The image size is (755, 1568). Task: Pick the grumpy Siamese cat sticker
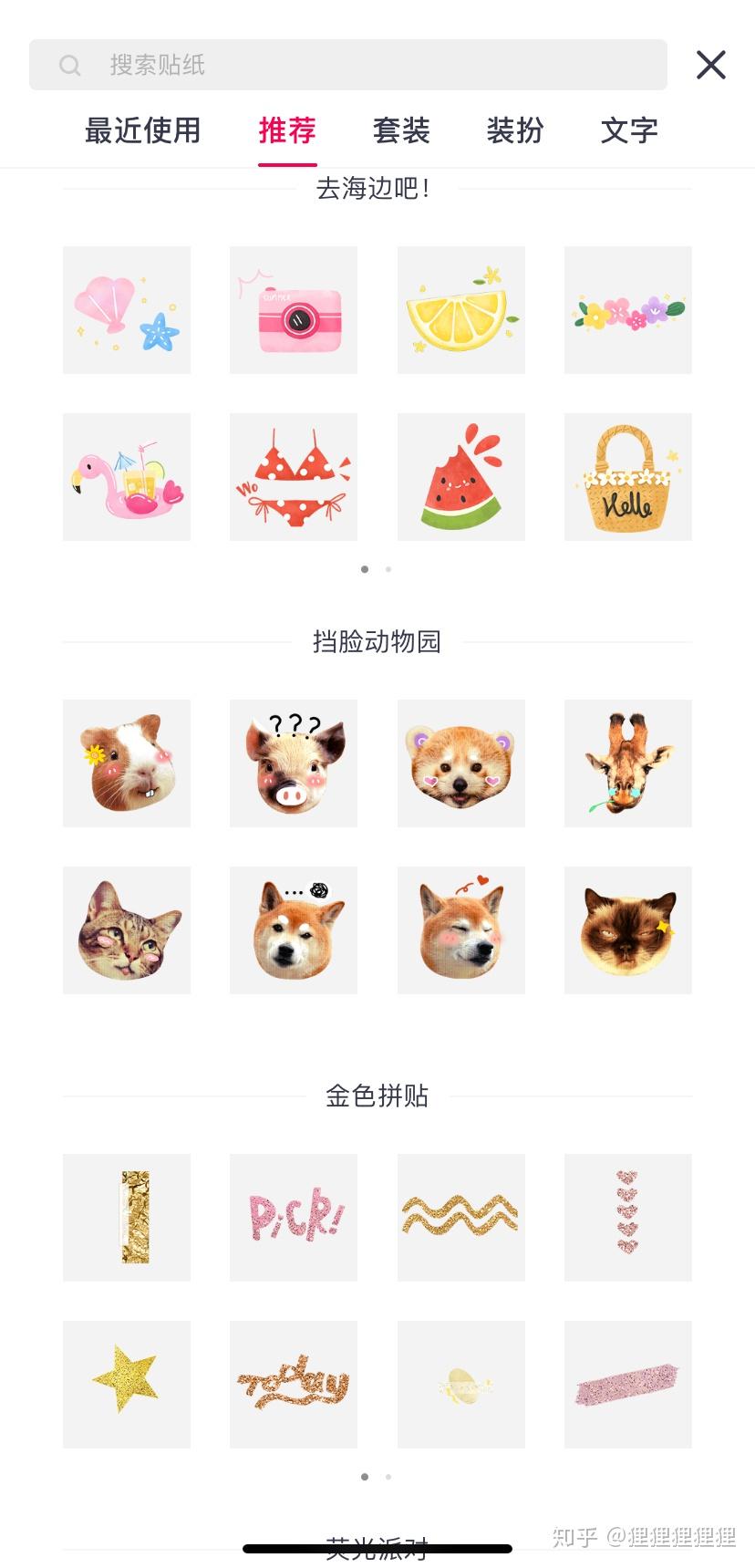628,930
